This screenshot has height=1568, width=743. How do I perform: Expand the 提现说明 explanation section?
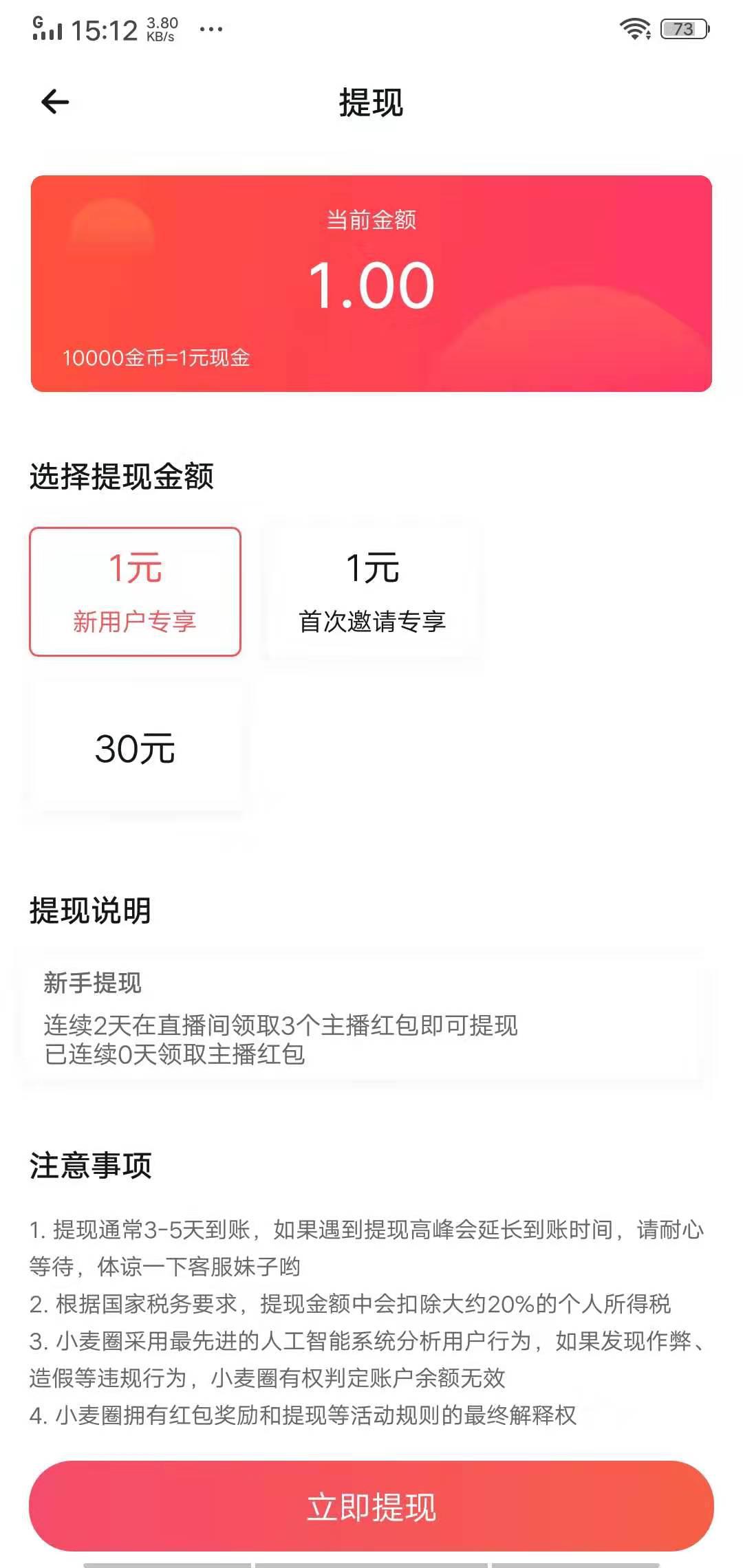coord(91,910)
